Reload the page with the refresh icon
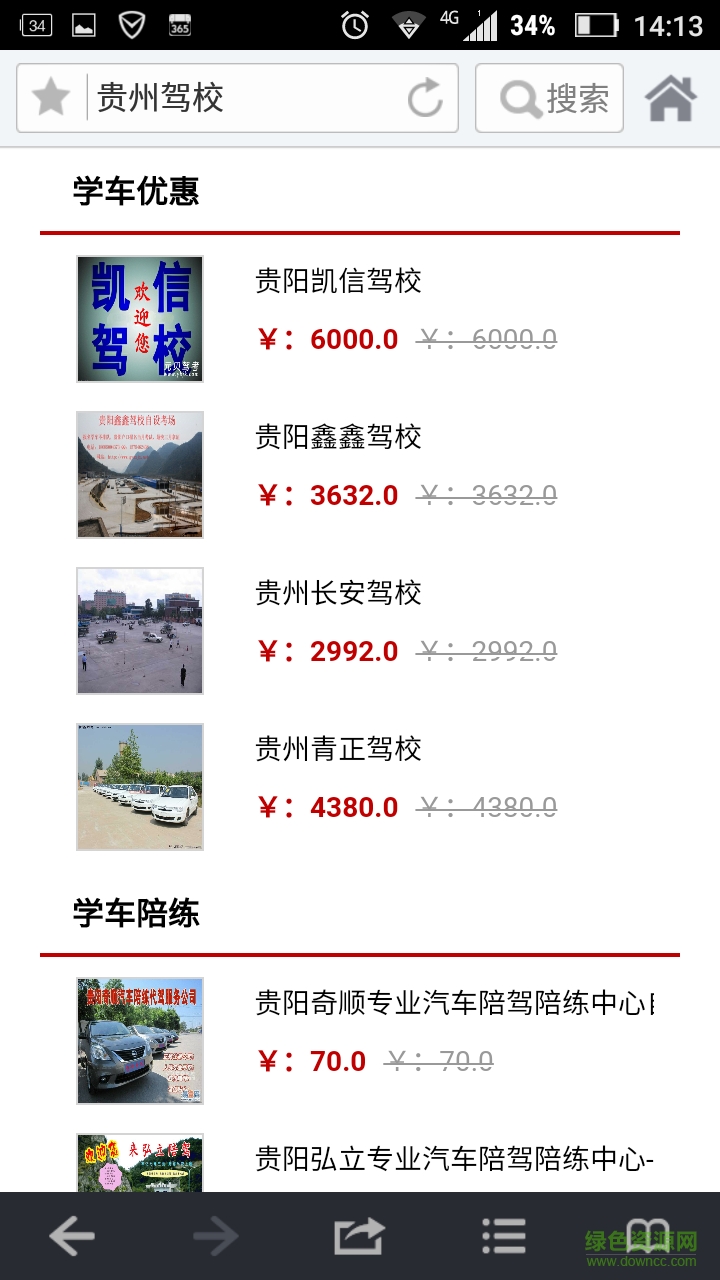Image resolution: width=720 pixels, height=1280 pixels. click(x=425, y=98)
